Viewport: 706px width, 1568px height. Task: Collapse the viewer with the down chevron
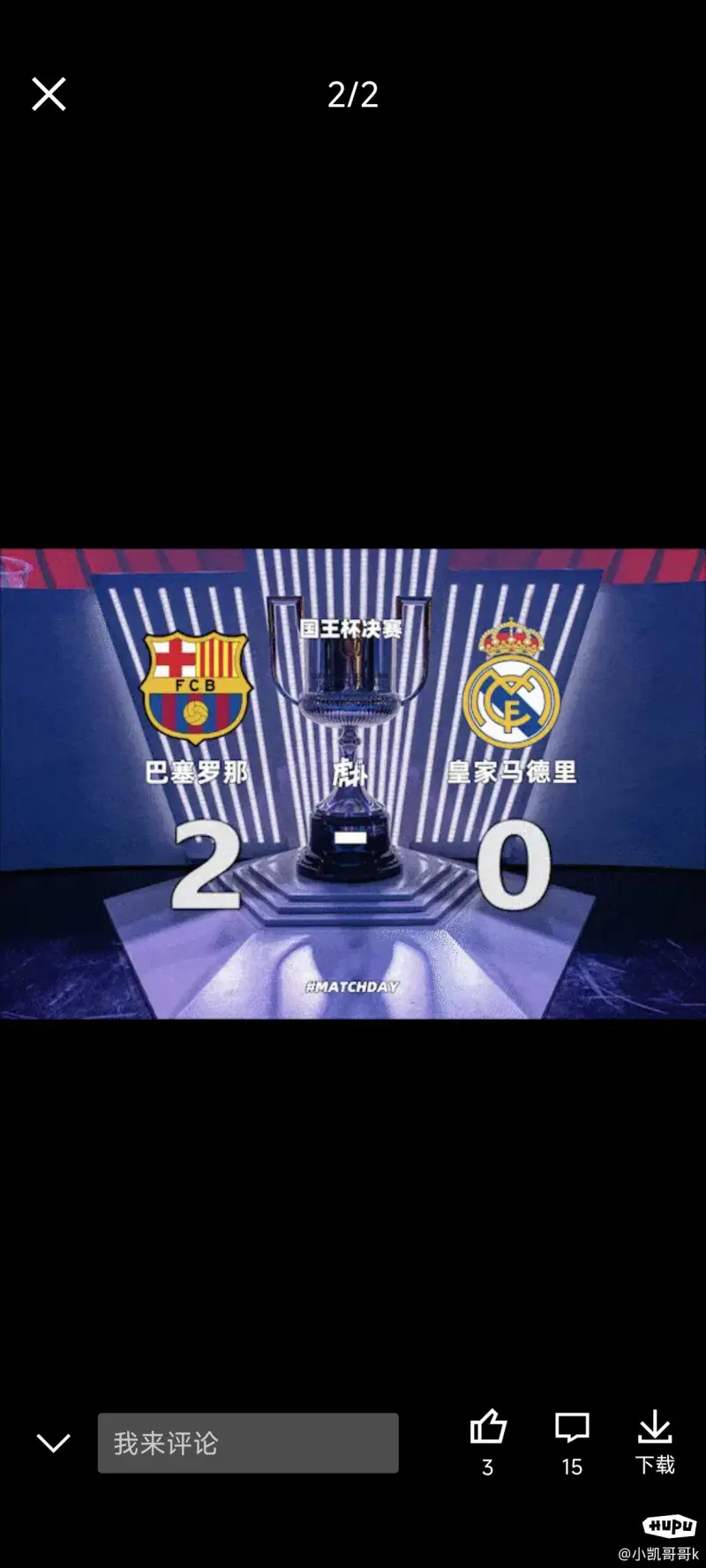53,1444
